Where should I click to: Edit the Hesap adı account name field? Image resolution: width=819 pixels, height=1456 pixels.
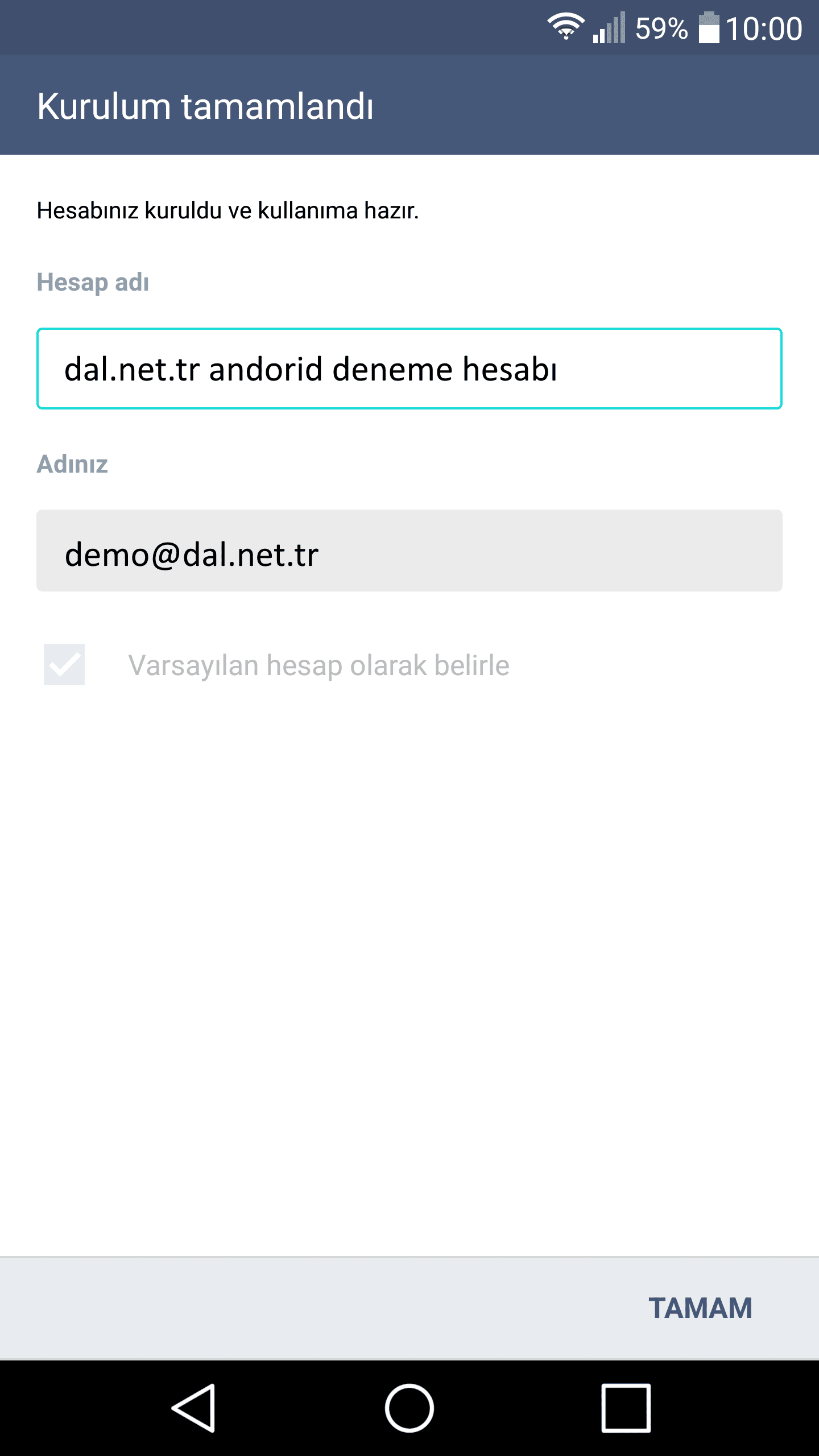point(409,369)
